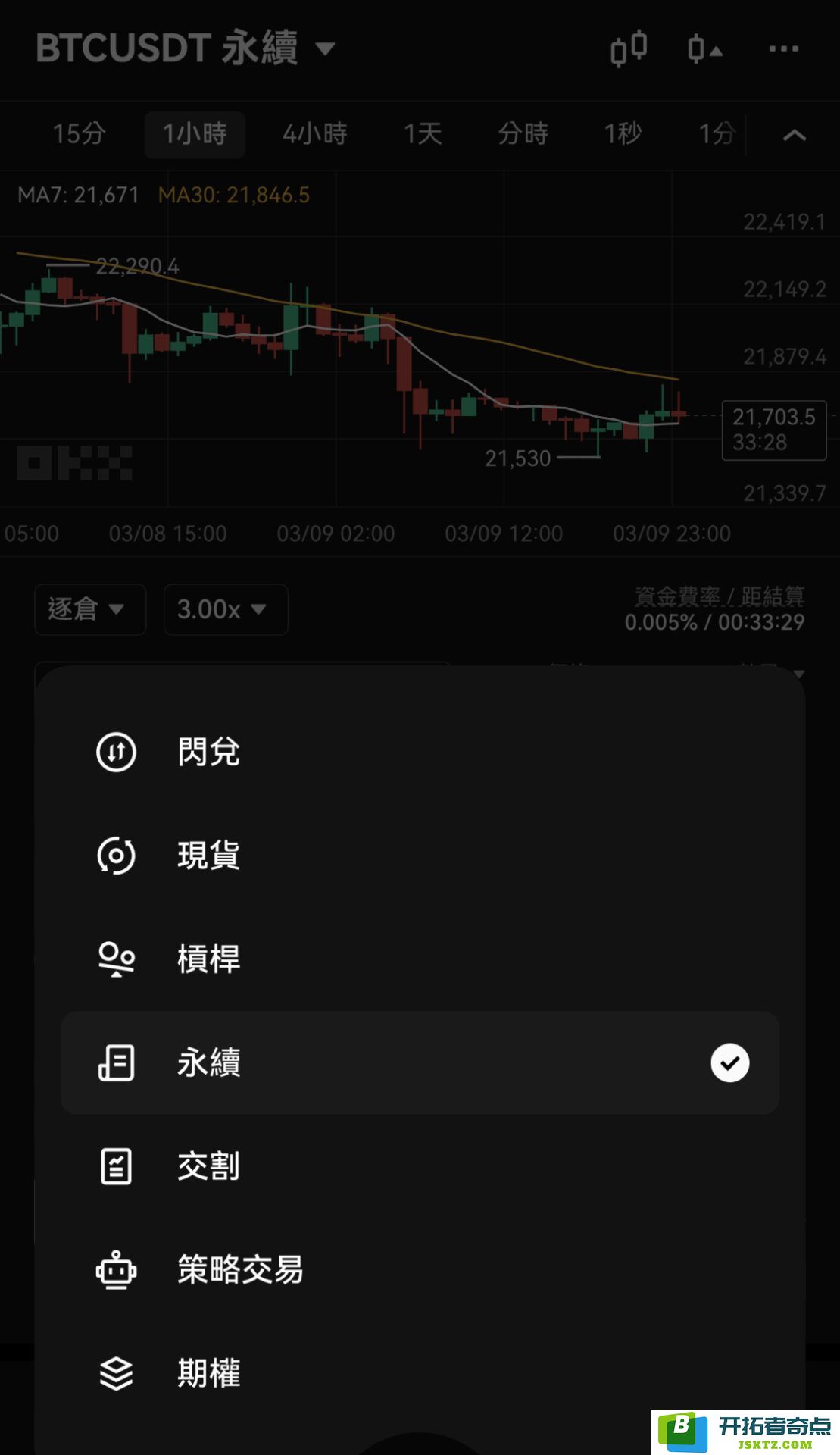Open the candlestick chart settings icon
840x1455 pixels.
629,48
